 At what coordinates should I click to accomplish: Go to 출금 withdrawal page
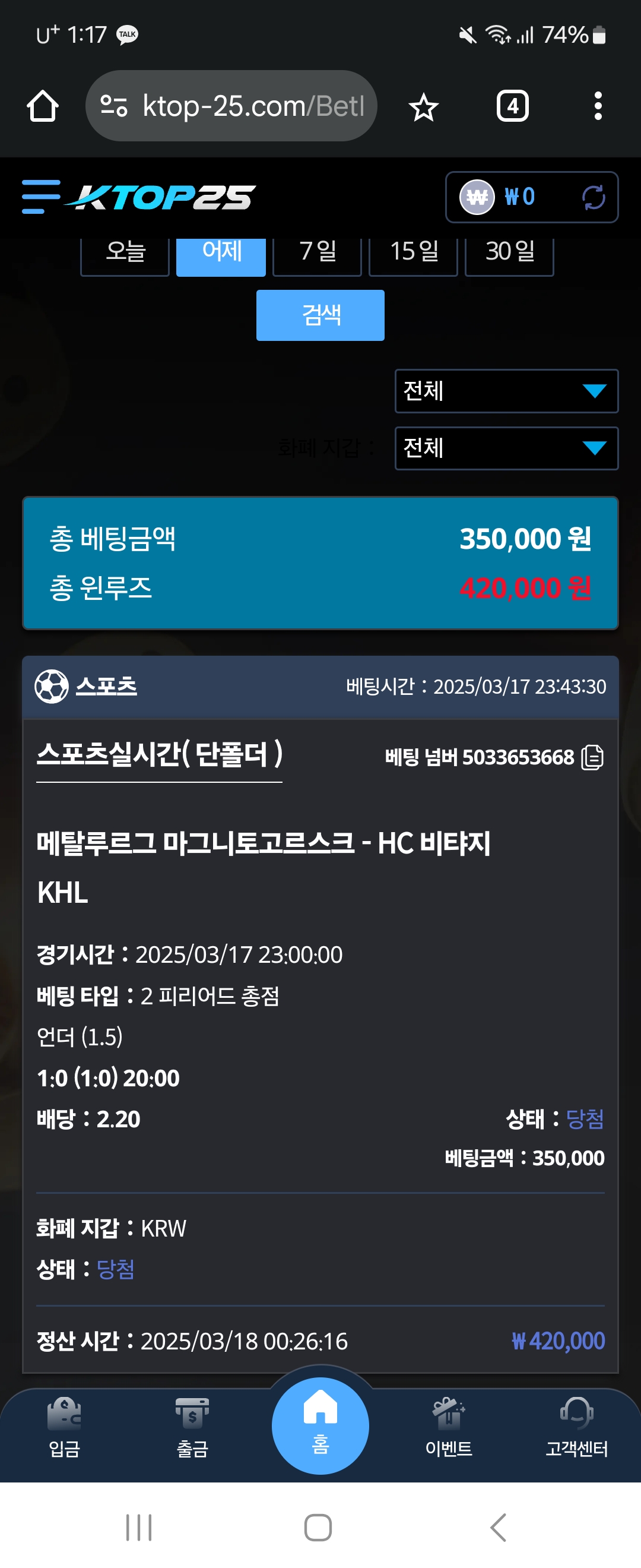(x=192, y=1427)
